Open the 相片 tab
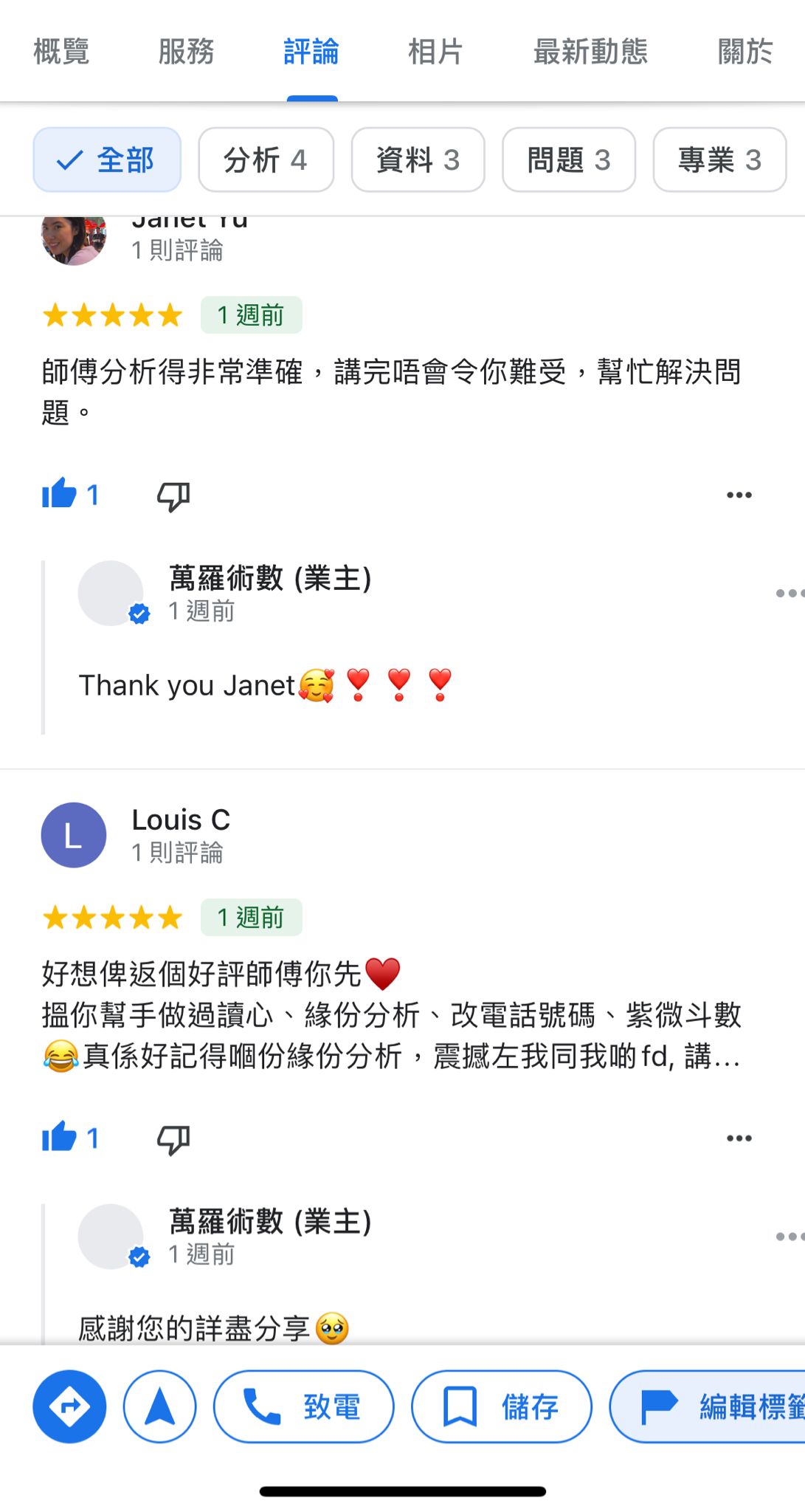This screenshot has height=1512, width=805. [x=435, y=52]
